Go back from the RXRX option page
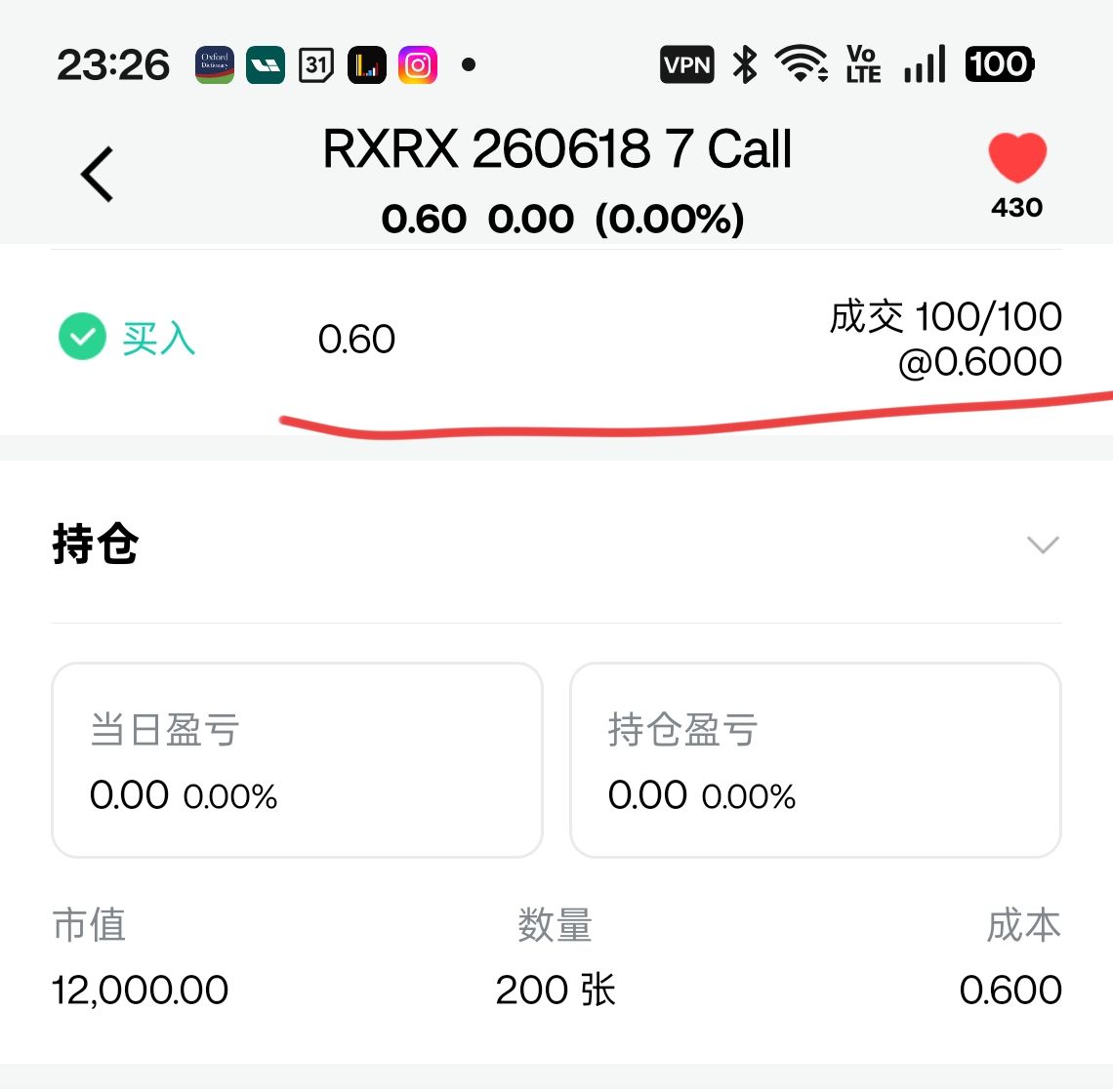 pyautogui.click(x=98, y=175)
